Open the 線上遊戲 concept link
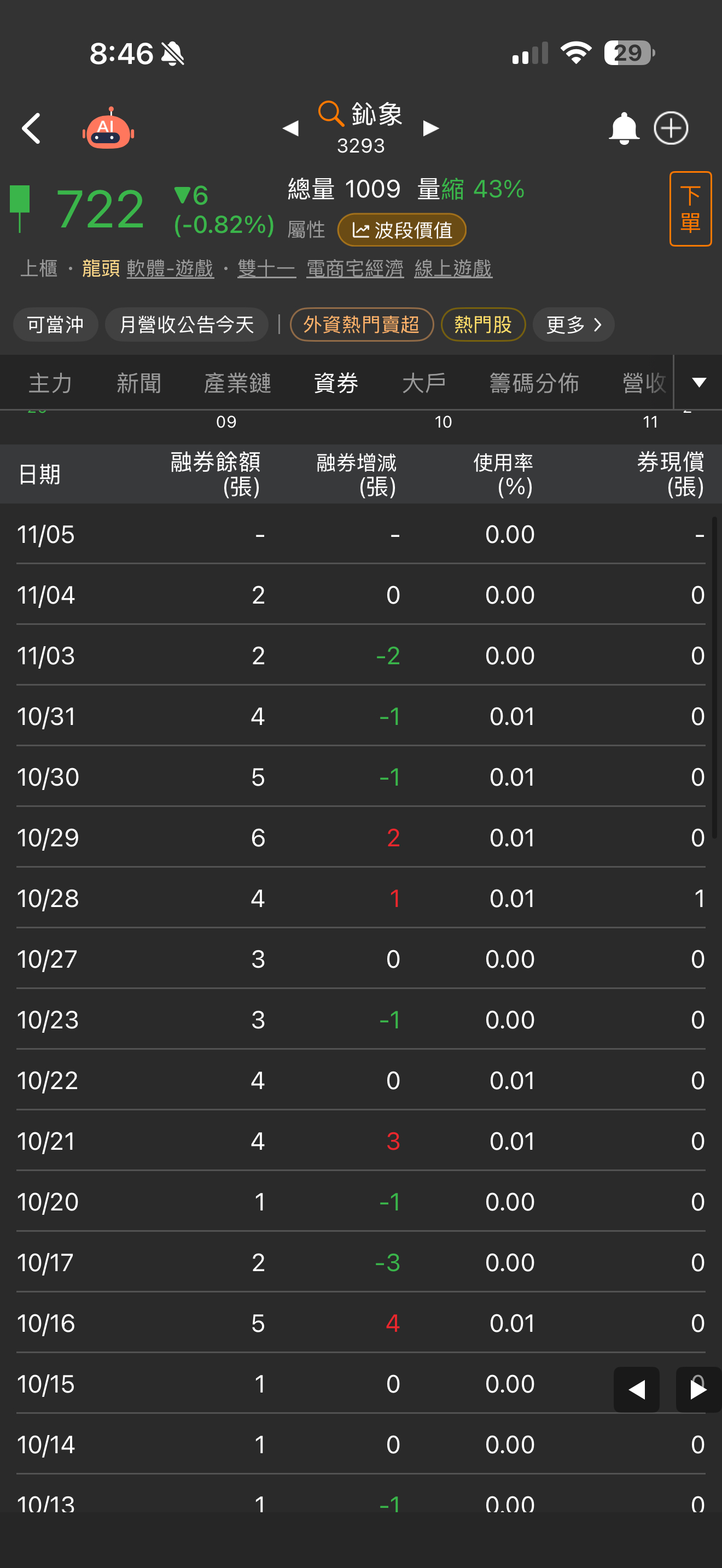This screenshot has width=722, height=1568. point(453,268)
